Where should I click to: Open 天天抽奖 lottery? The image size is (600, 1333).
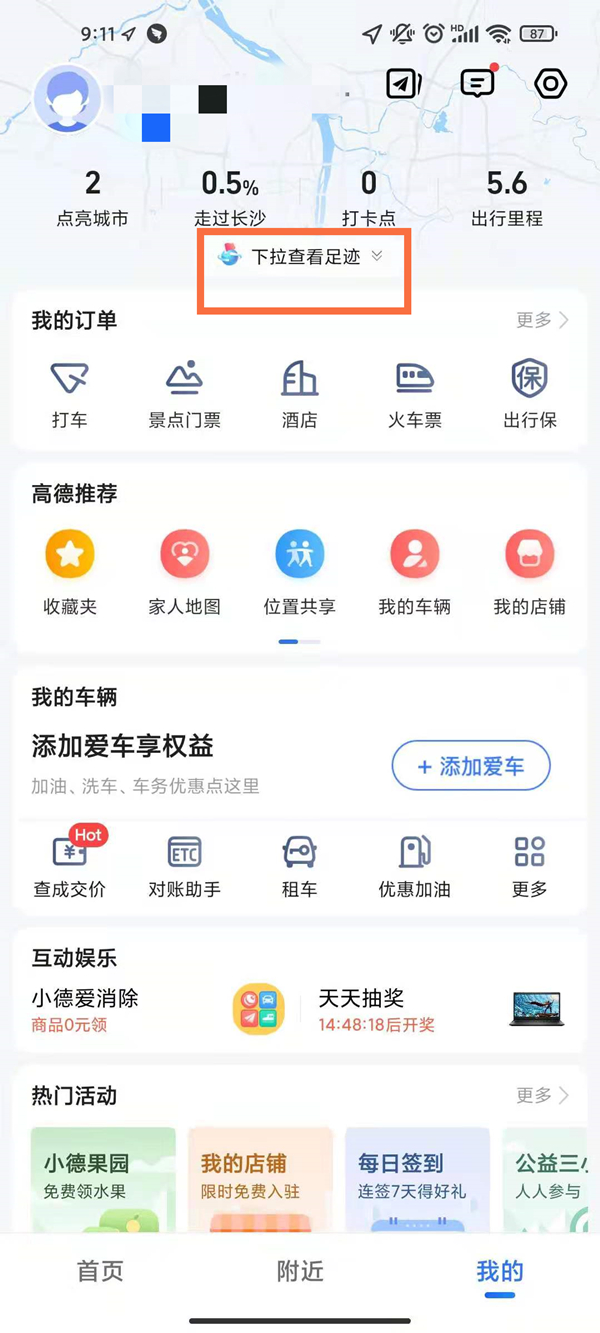point(440,1008)
